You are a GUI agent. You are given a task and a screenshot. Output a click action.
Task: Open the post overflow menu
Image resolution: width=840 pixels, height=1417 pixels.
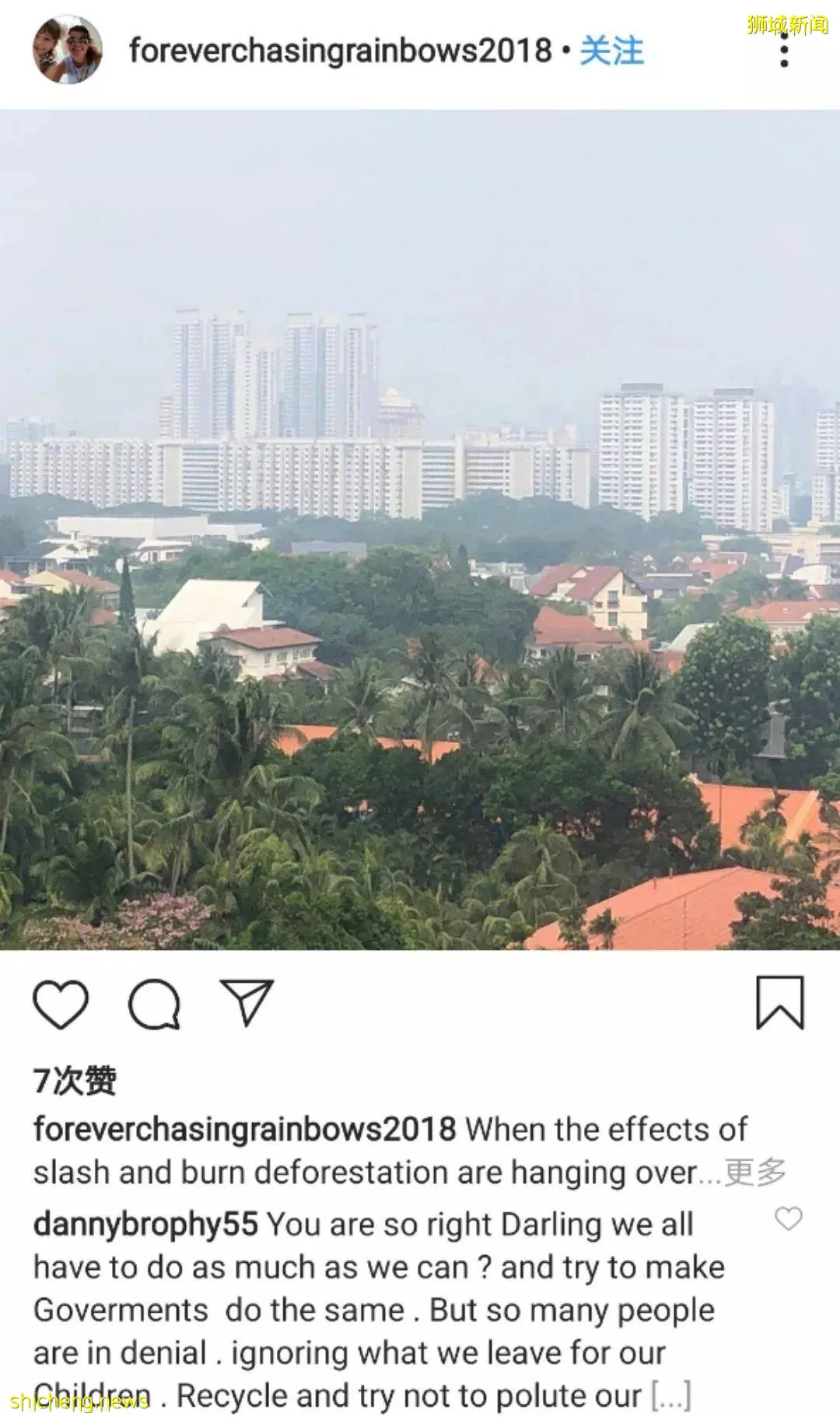[783, 54]
